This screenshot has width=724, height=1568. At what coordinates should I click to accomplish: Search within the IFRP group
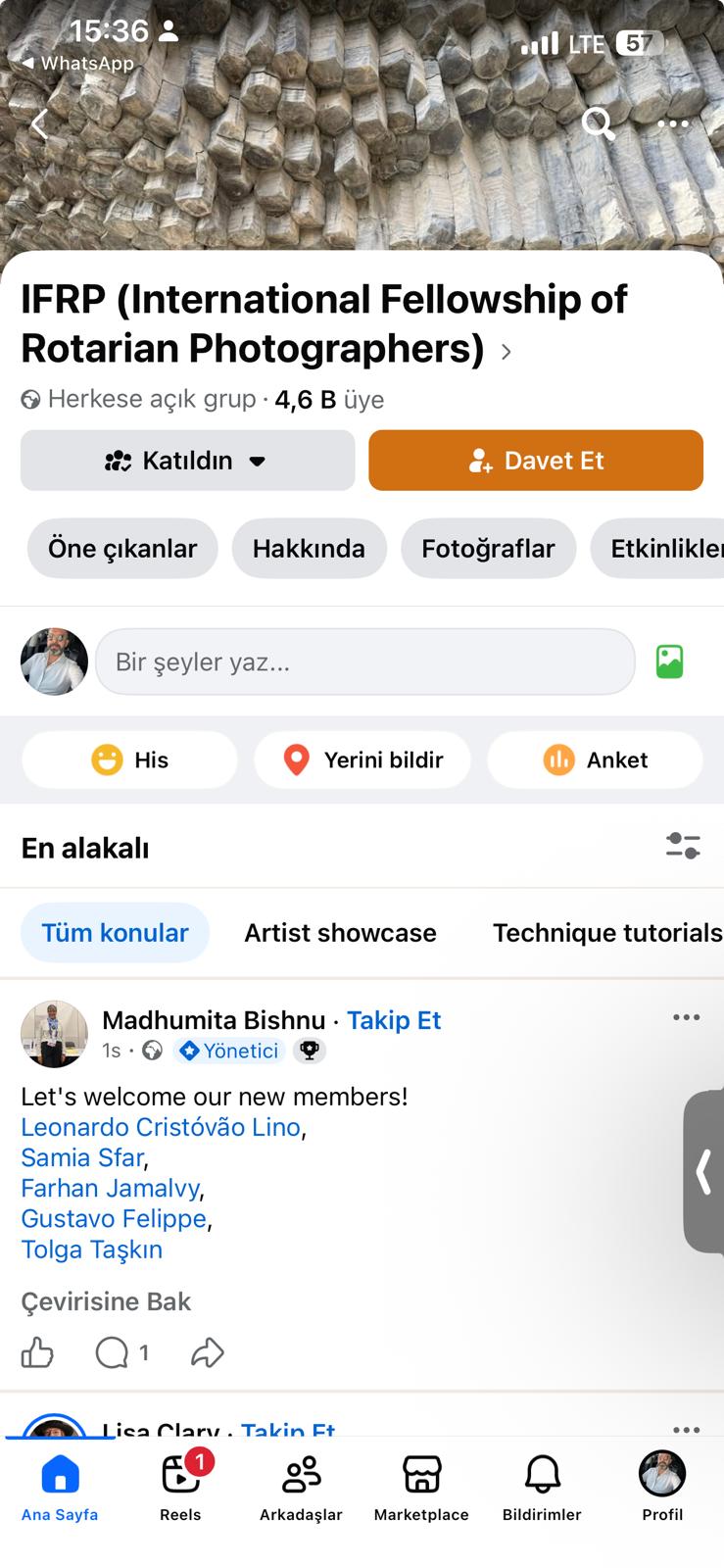[x=598, y=124]
